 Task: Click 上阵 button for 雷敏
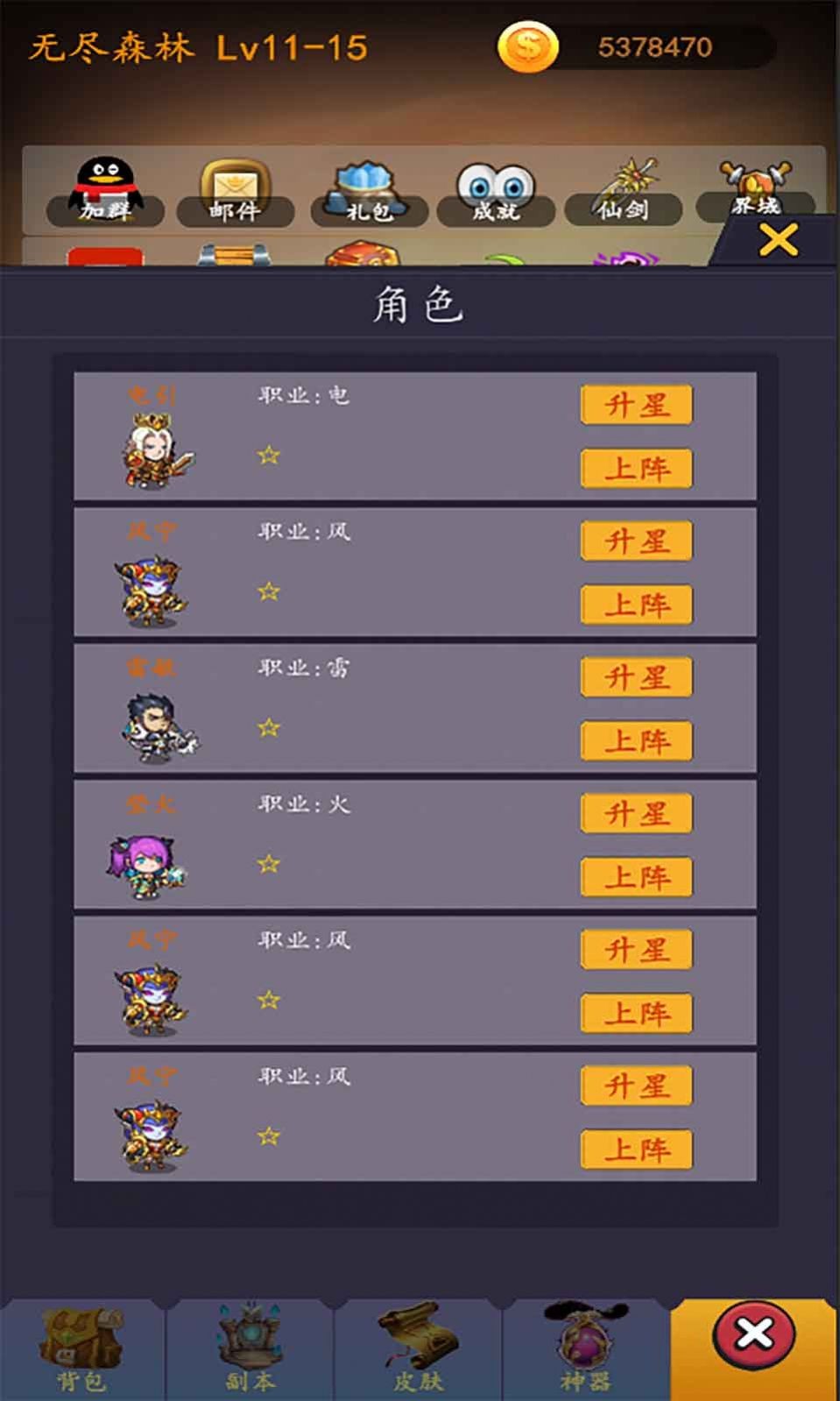click(636, 740)
